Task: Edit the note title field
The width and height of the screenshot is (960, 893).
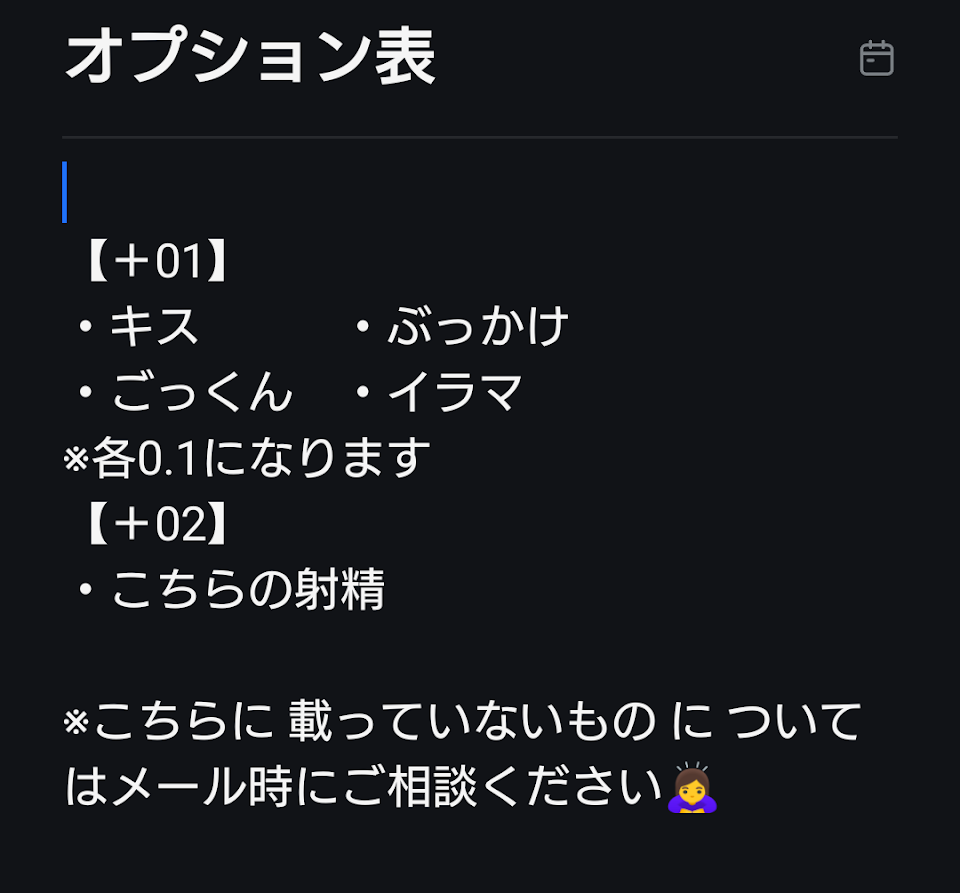Action: [x=250, y=57]
